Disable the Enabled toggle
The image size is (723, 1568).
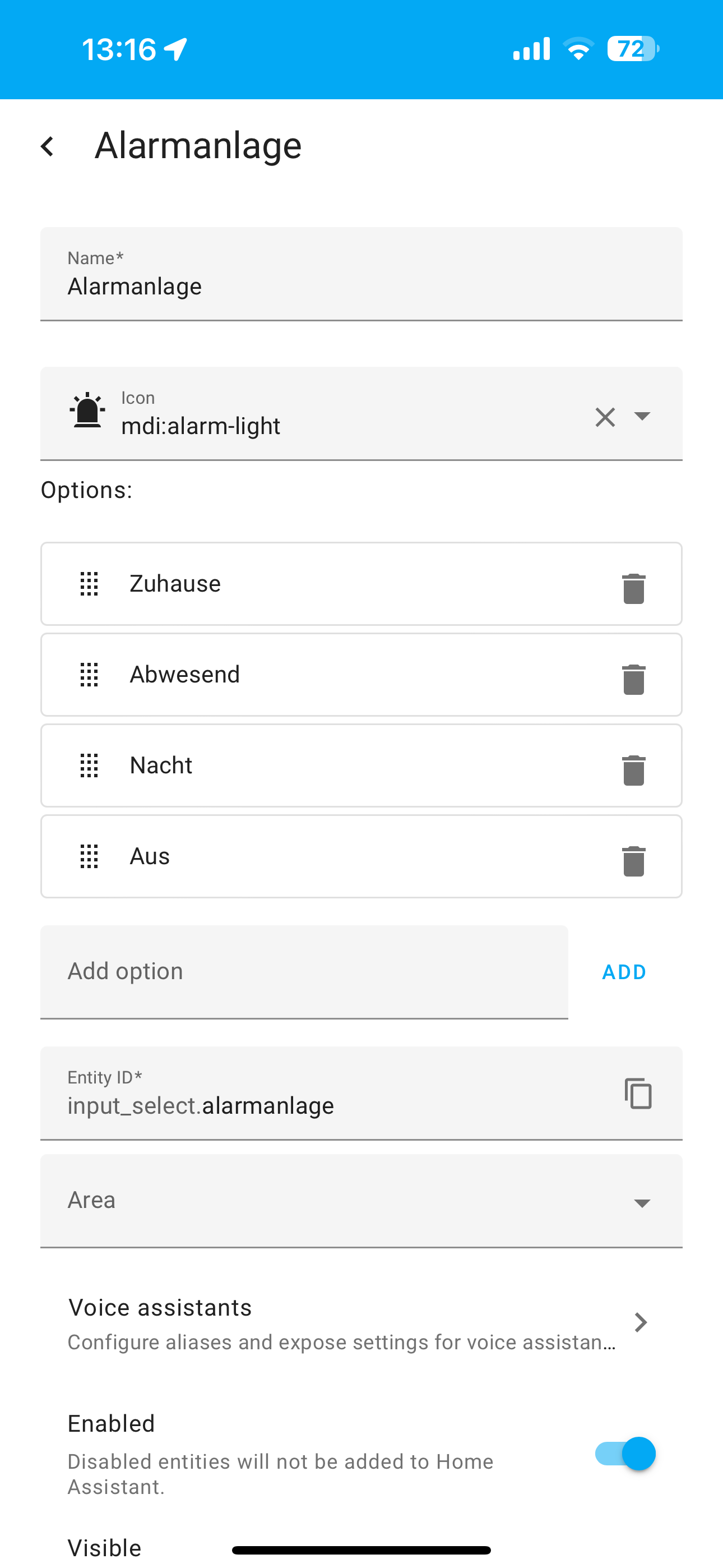pos(625,1454)
